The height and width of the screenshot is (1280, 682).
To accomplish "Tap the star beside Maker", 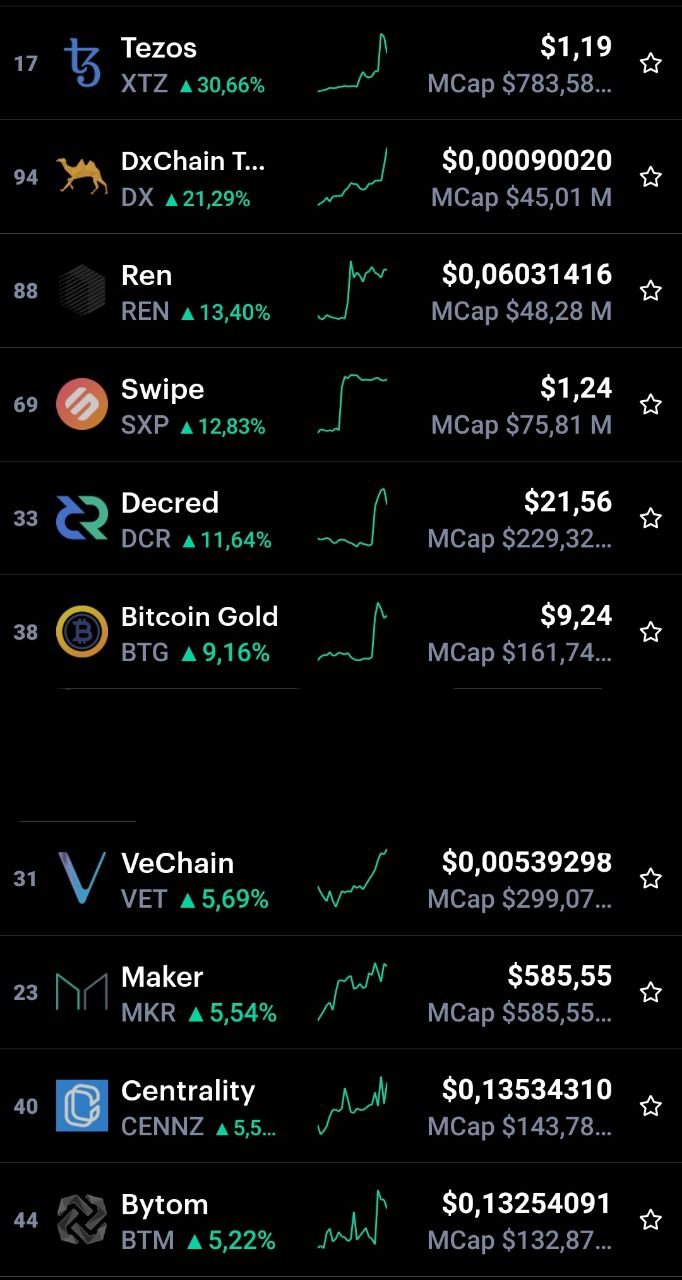I will point(651,992).
